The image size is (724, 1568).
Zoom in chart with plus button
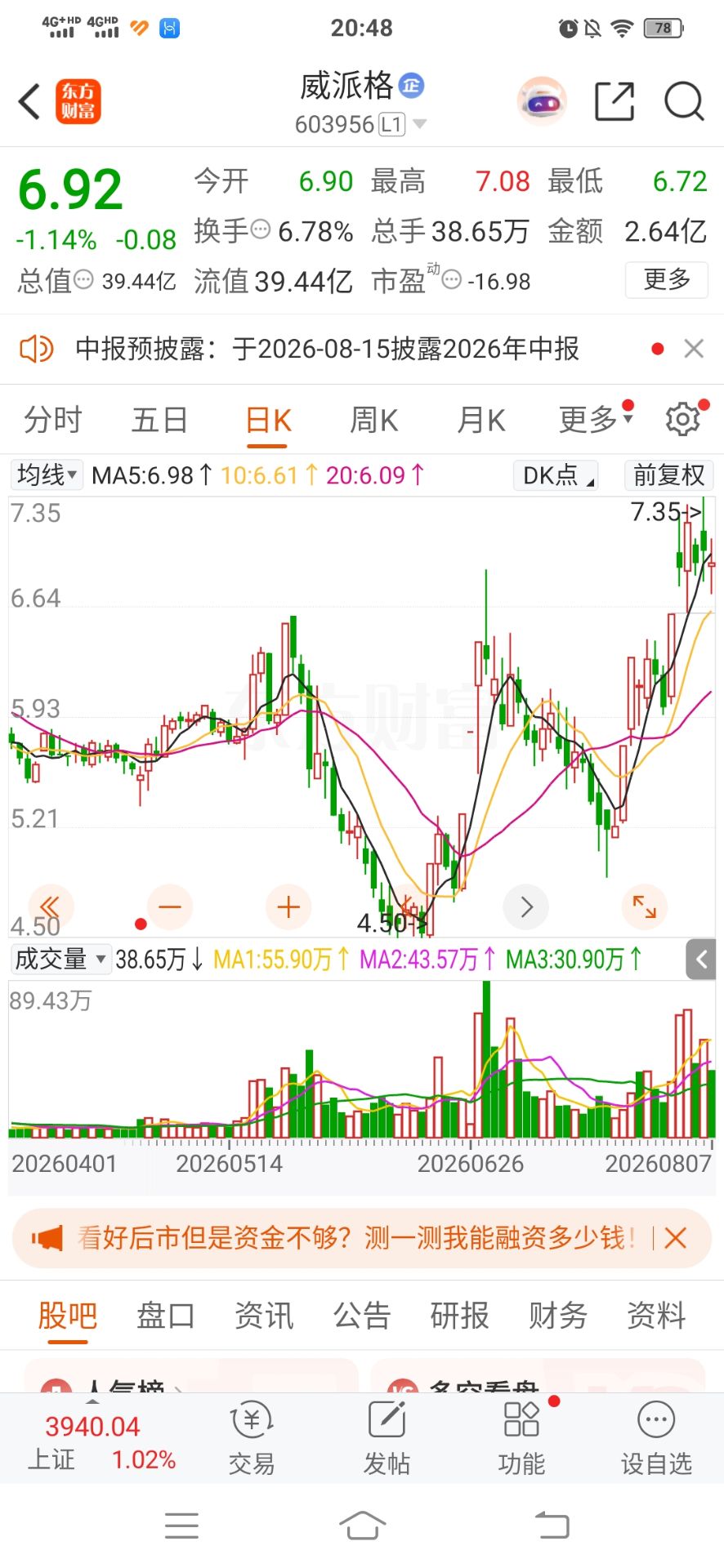[x=288, y=906]
